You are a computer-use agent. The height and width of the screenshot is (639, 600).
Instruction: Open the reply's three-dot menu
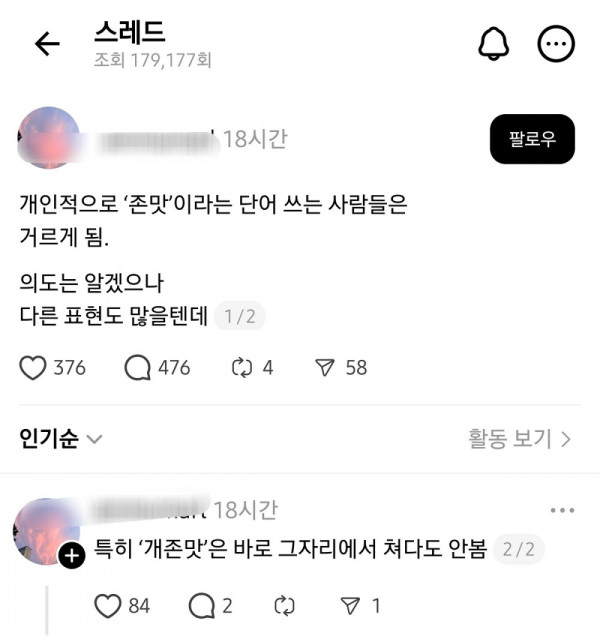pyautogui.click(x=562, y=511)
